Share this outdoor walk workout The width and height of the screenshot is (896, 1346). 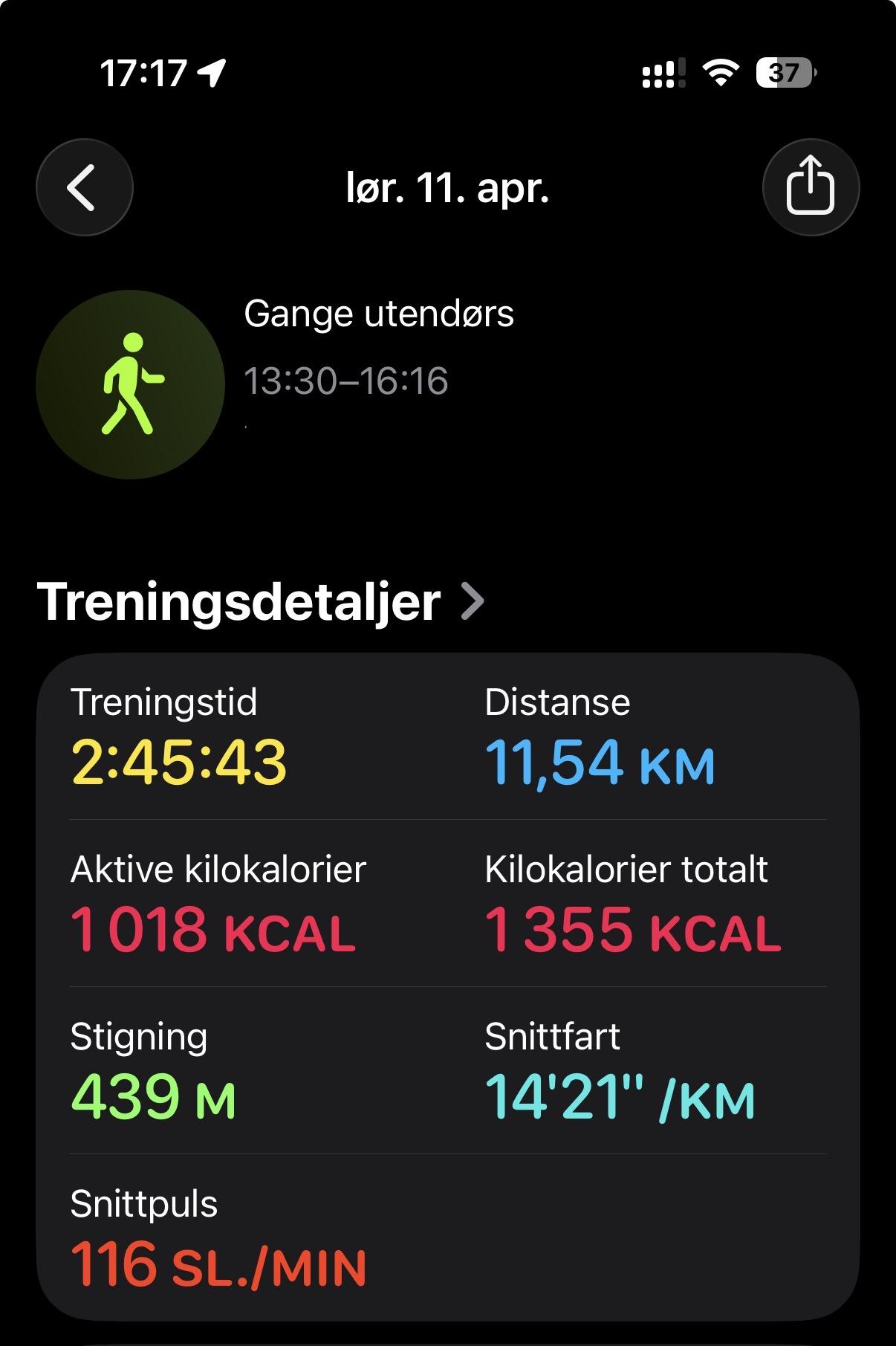[x=810, y=187]
